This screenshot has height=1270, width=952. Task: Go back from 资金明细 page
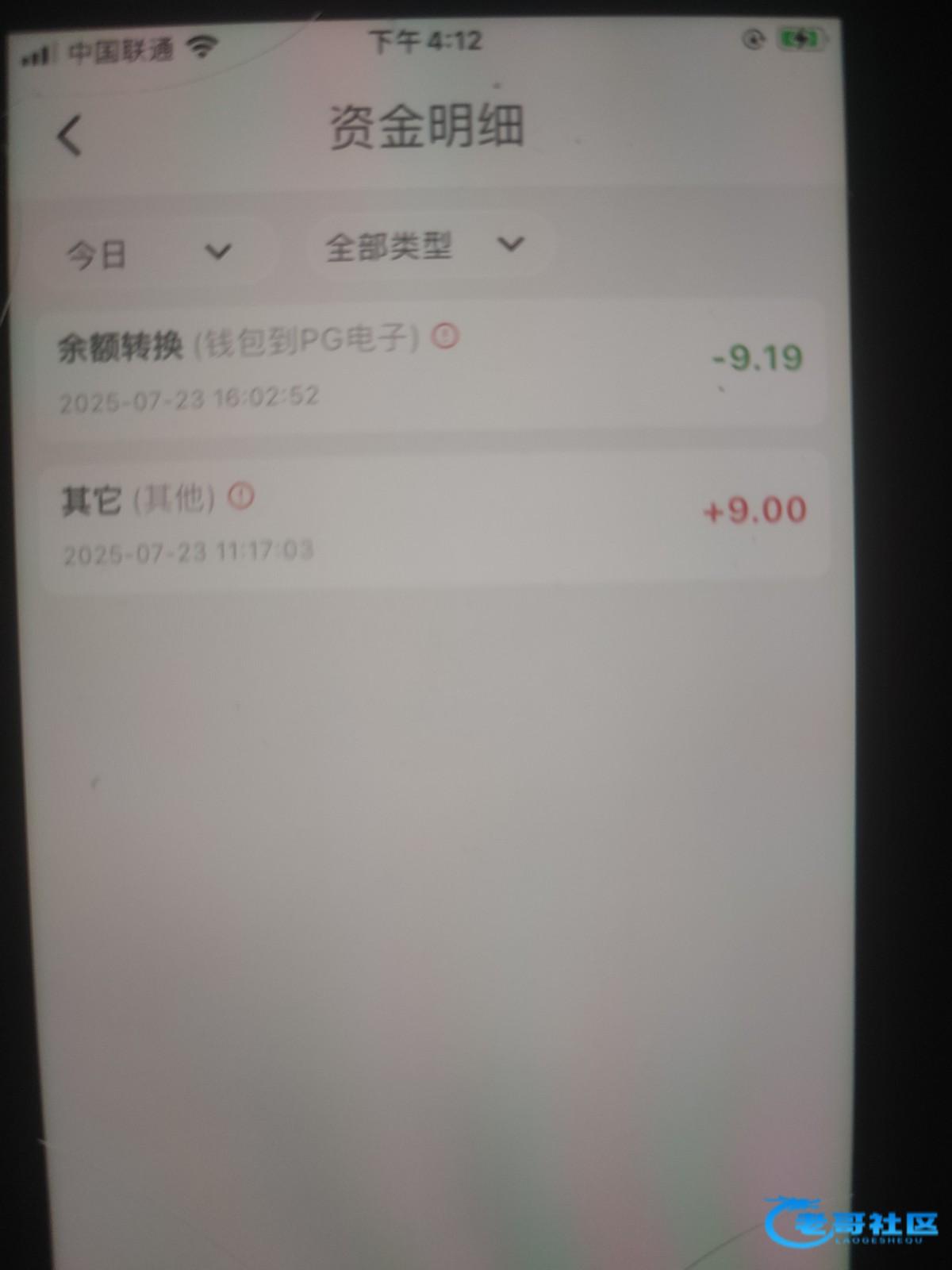tap(70, 135)
